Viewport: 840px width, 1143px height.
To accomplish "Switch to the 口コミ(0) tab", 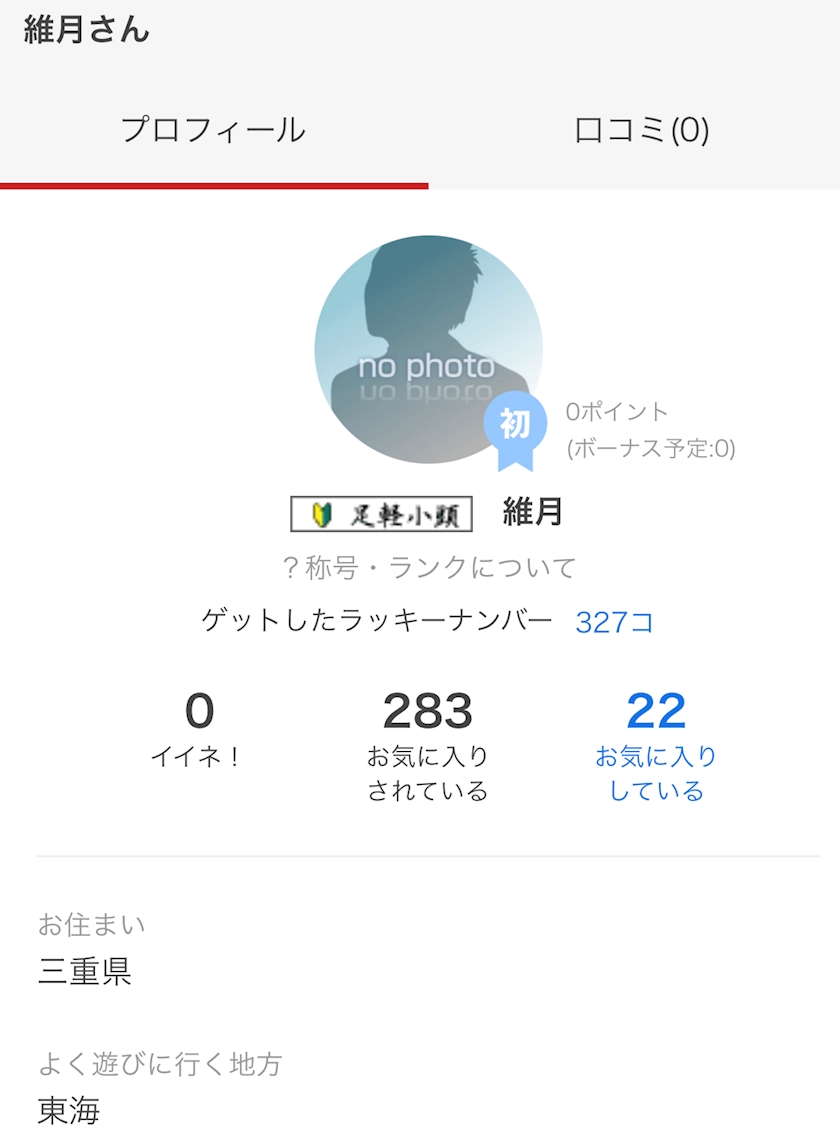I will click(x=641, y=131).
